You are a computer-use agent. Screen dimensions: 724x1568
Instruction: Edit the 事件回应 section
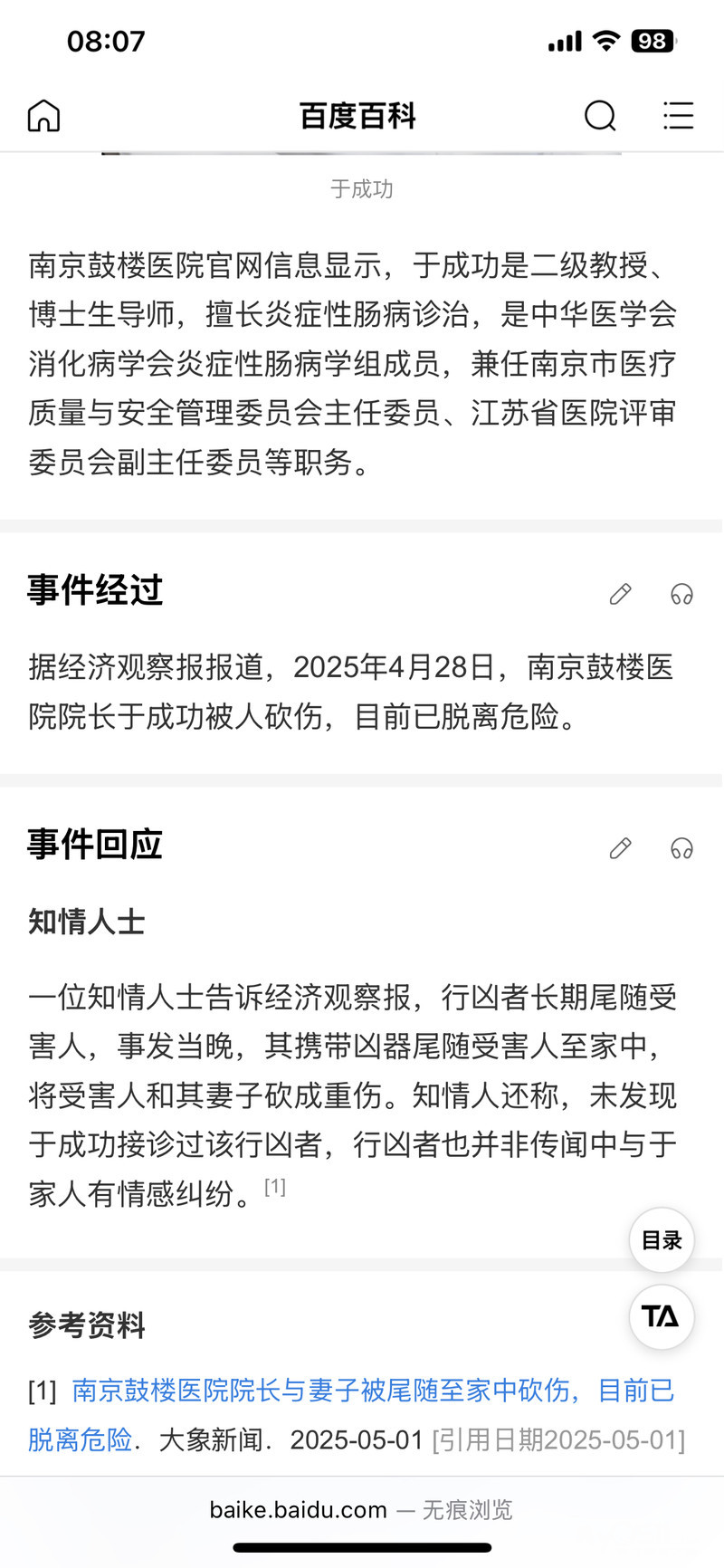coord(620,848)
